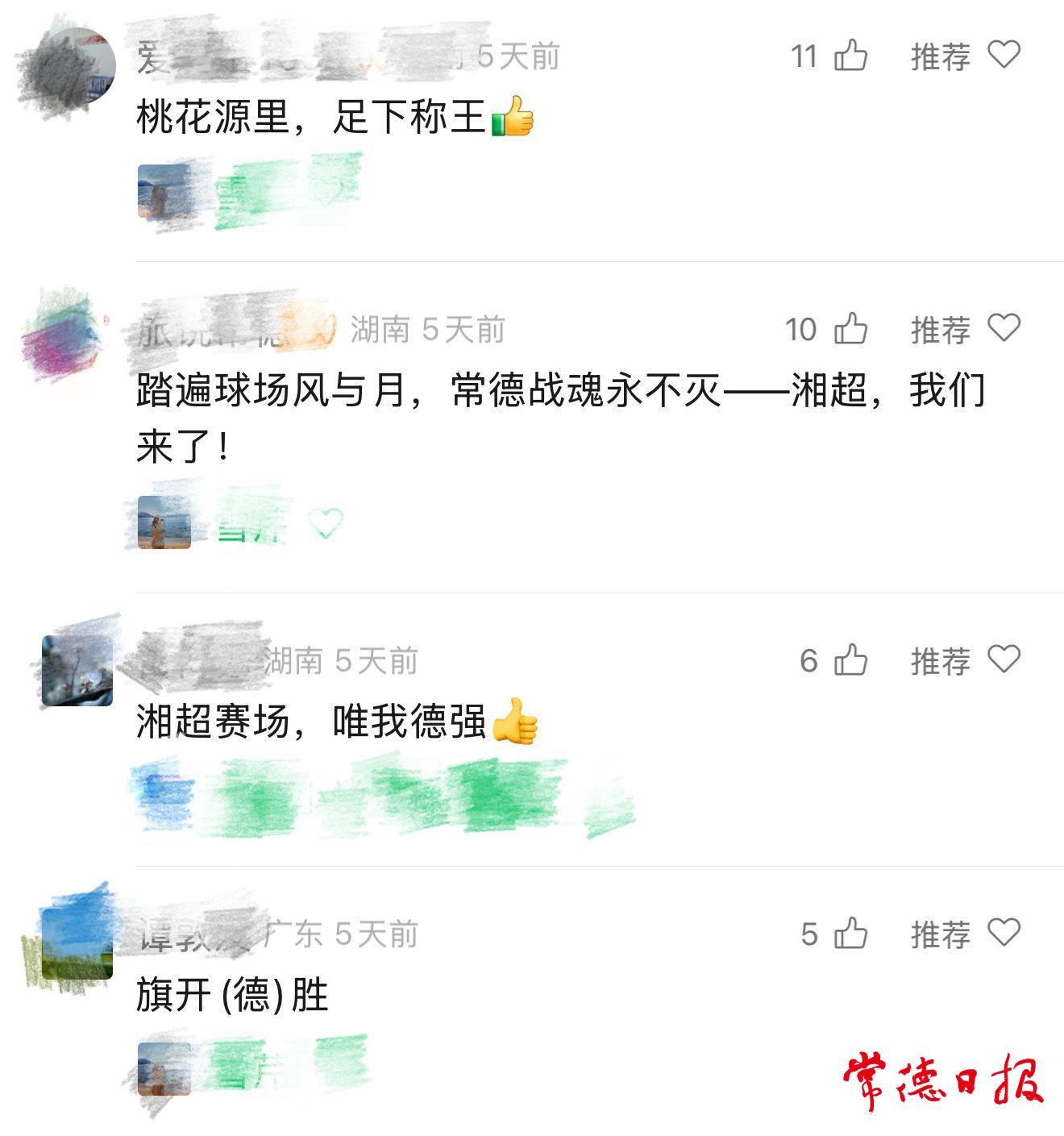Recommend the 踏遍球场风与月 comment via 推荐
Screen dimensions: 1064x1136
point(965,329)
